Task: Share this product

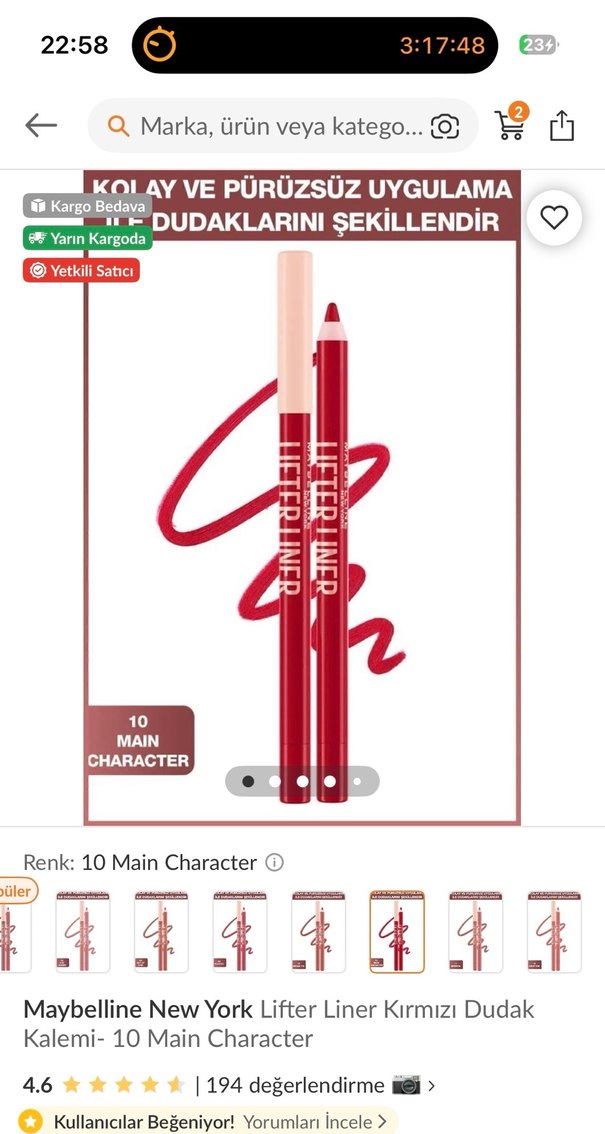Action: click(562, 126)
